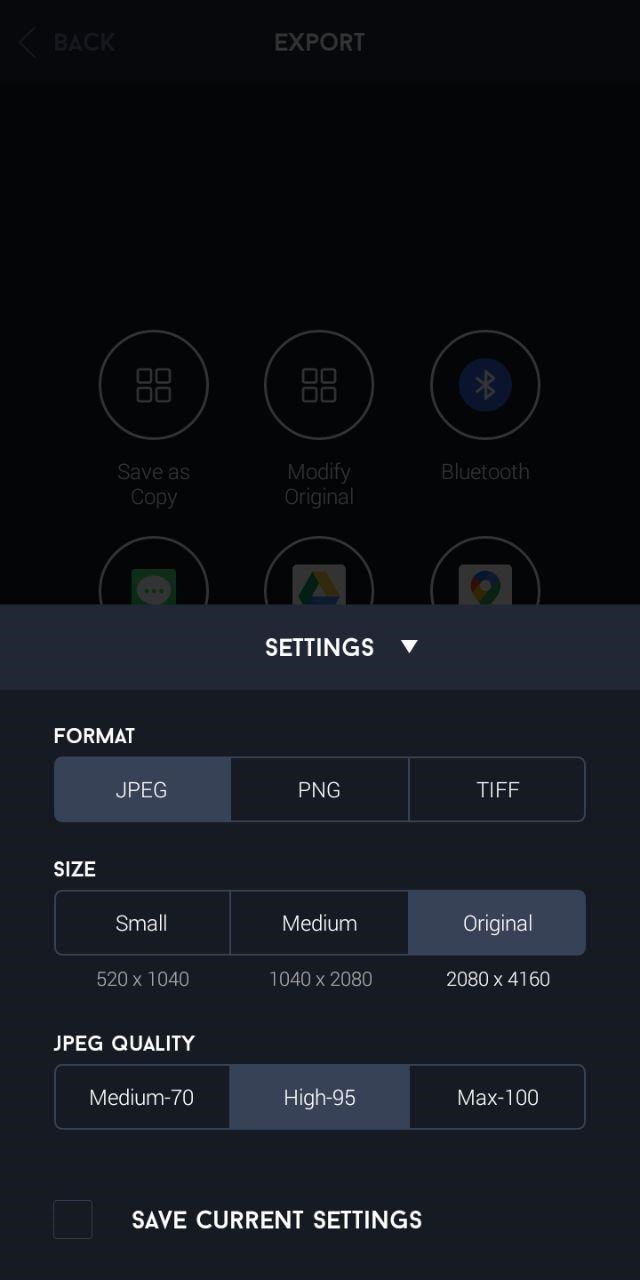Screen dimensions: 640x1280
Task: Check the Save Current Settings box
Action: 73,1220
